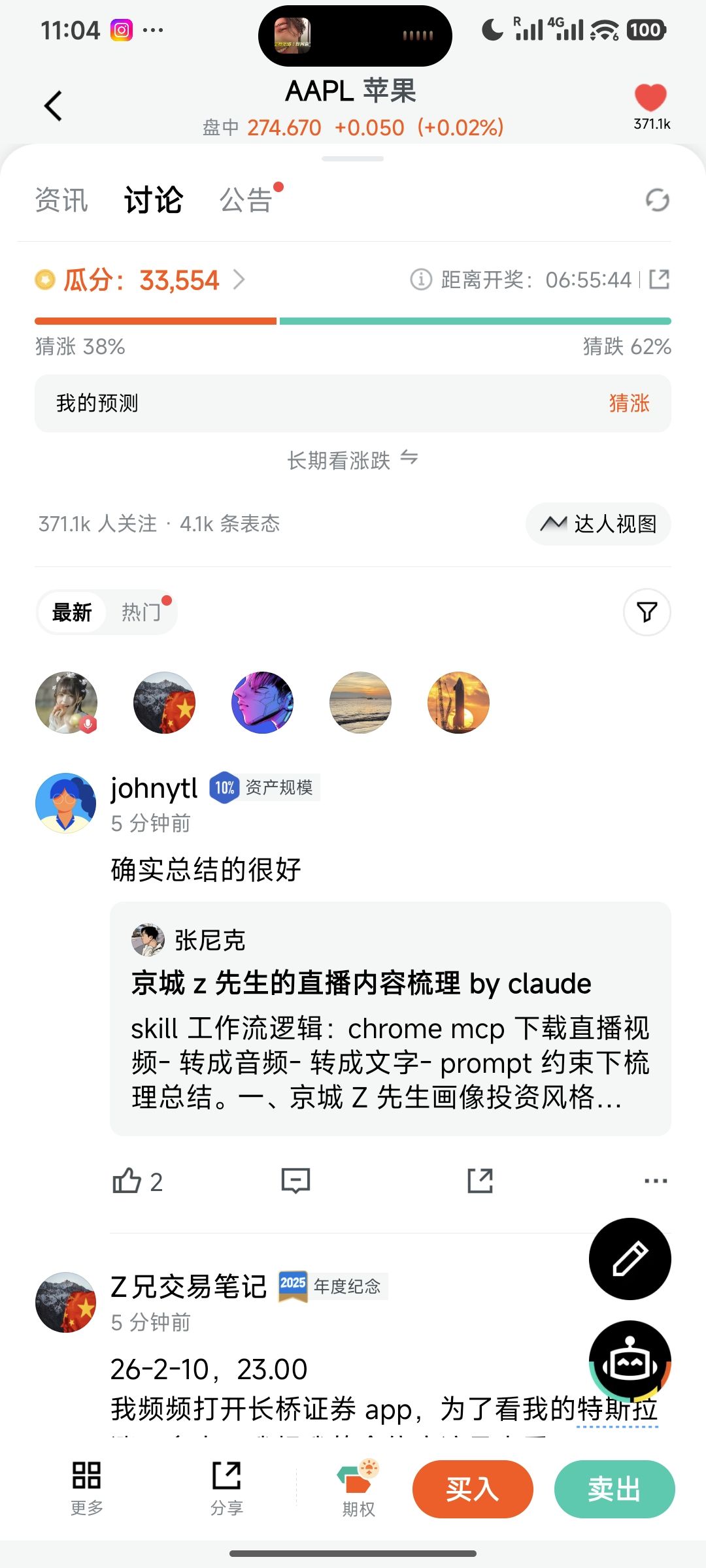Open the funnel filter for posts

tap(647, 612)
